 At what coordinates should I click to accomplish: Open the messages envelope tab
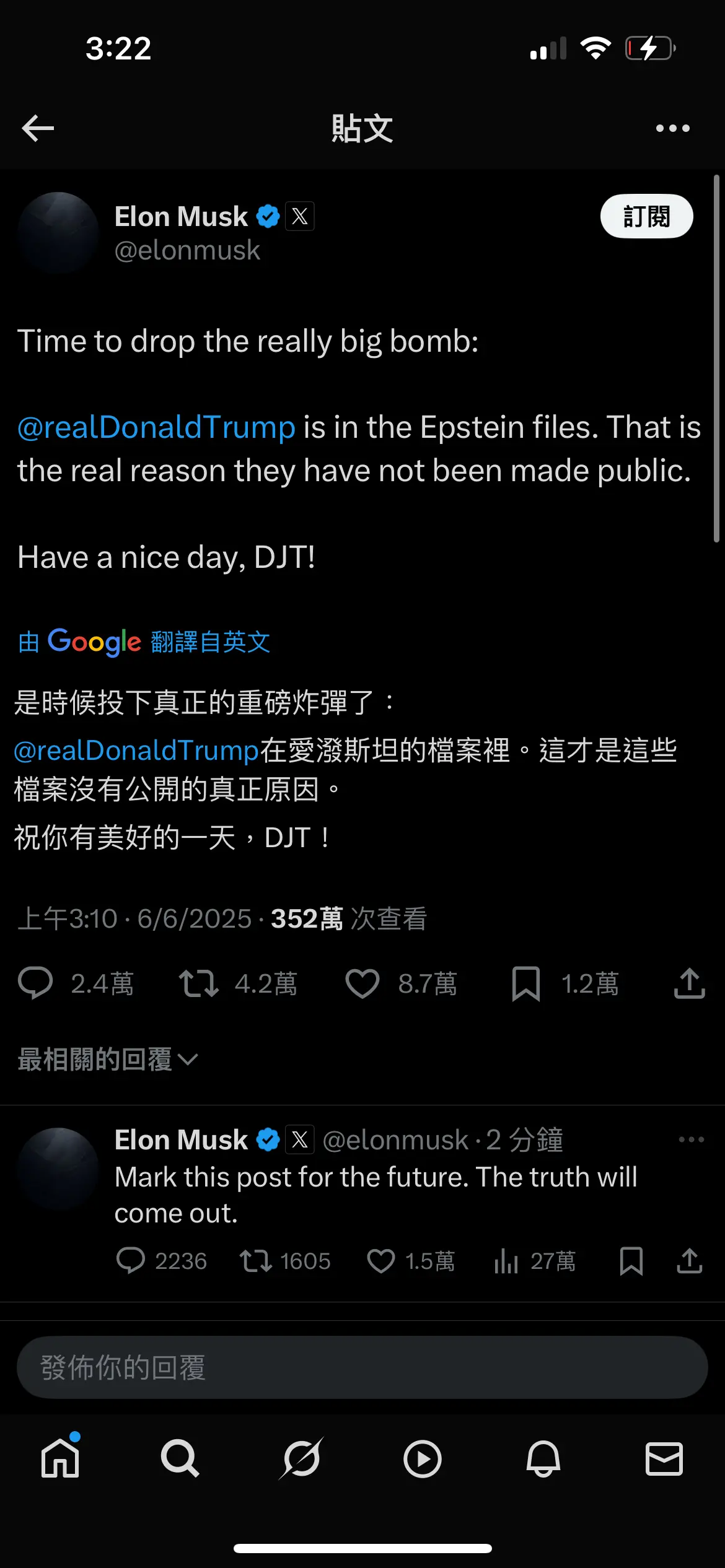664,1458
